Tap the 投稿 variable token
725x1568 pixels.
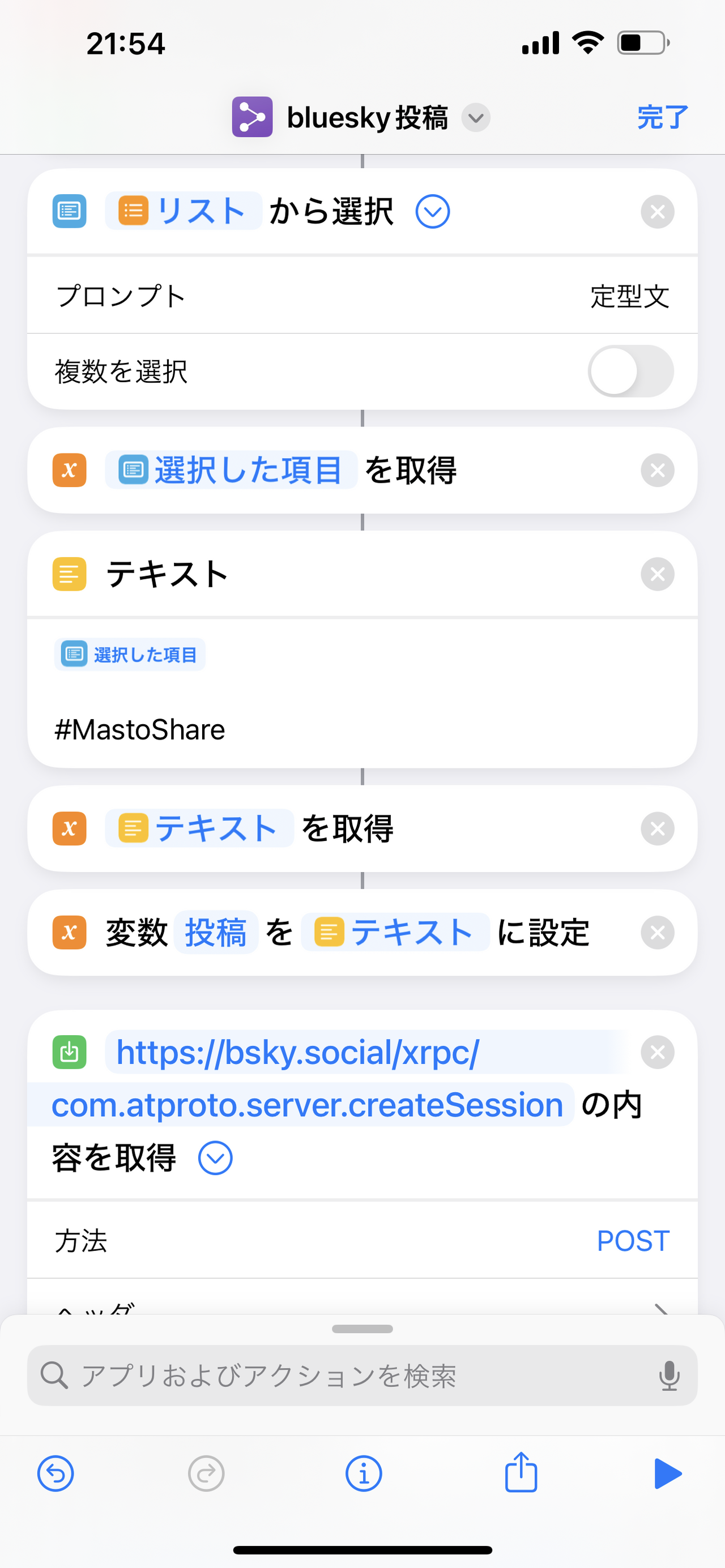click(x=216, y=932)
